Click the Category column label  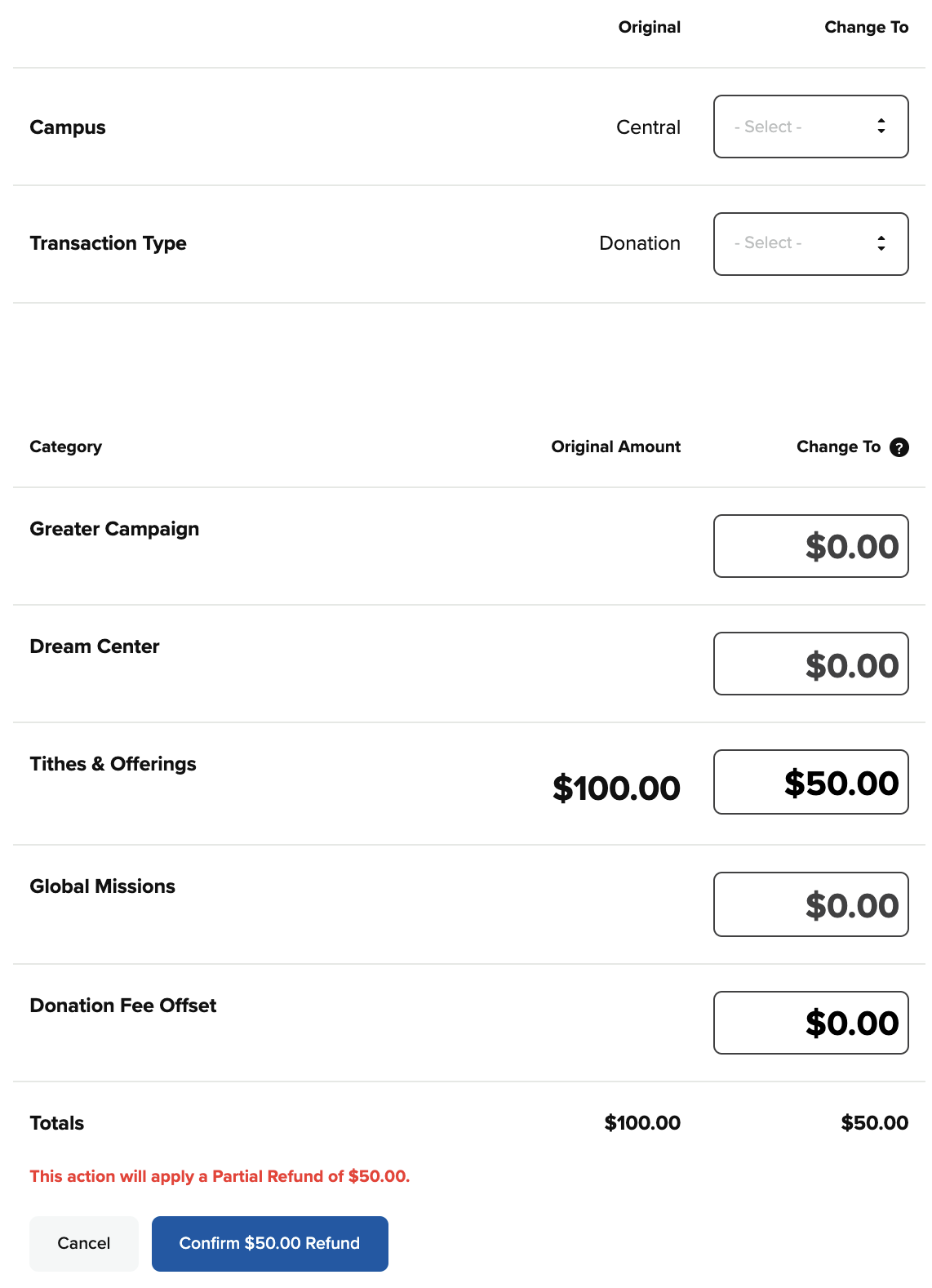coord(65,446)
